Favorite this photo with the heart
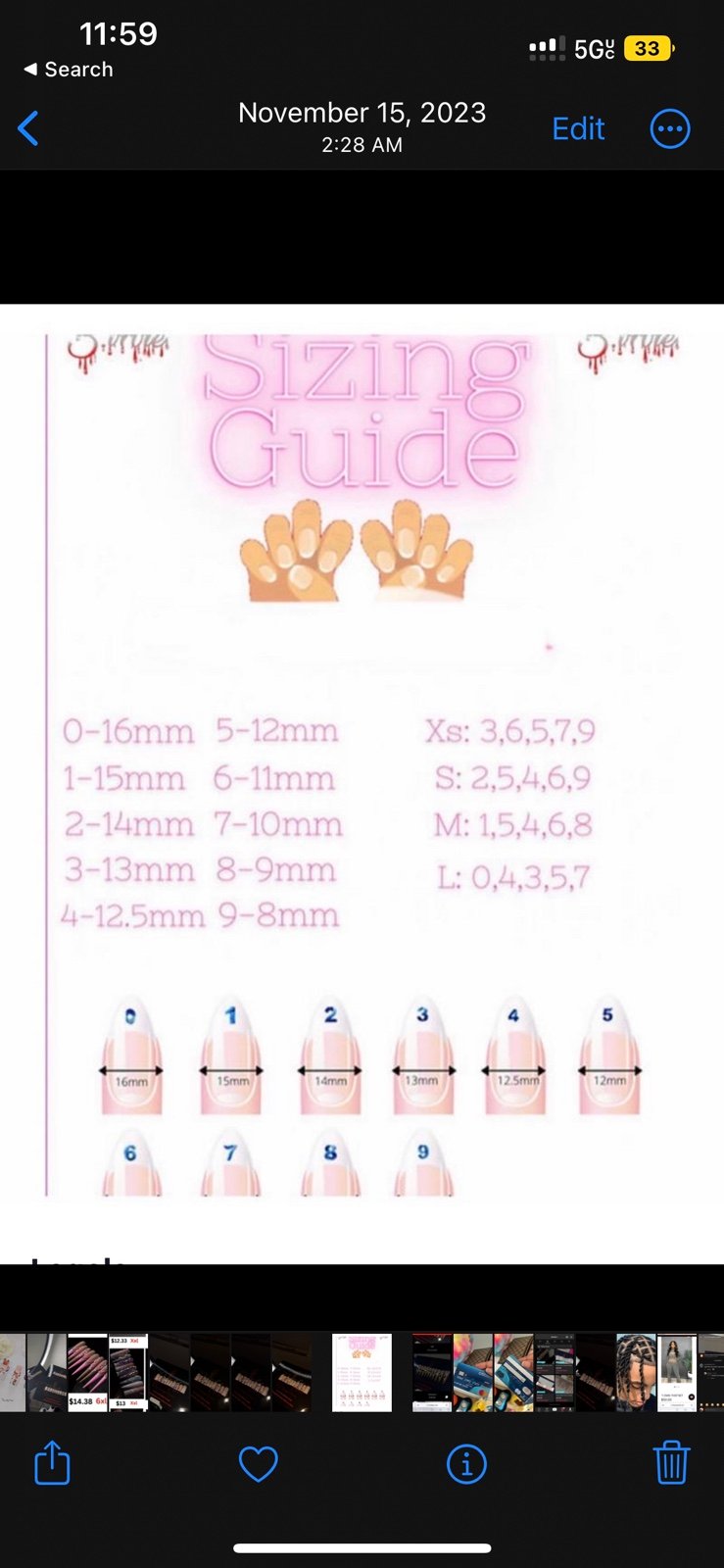This screenshot has width=724, height=1568. 259,1464
